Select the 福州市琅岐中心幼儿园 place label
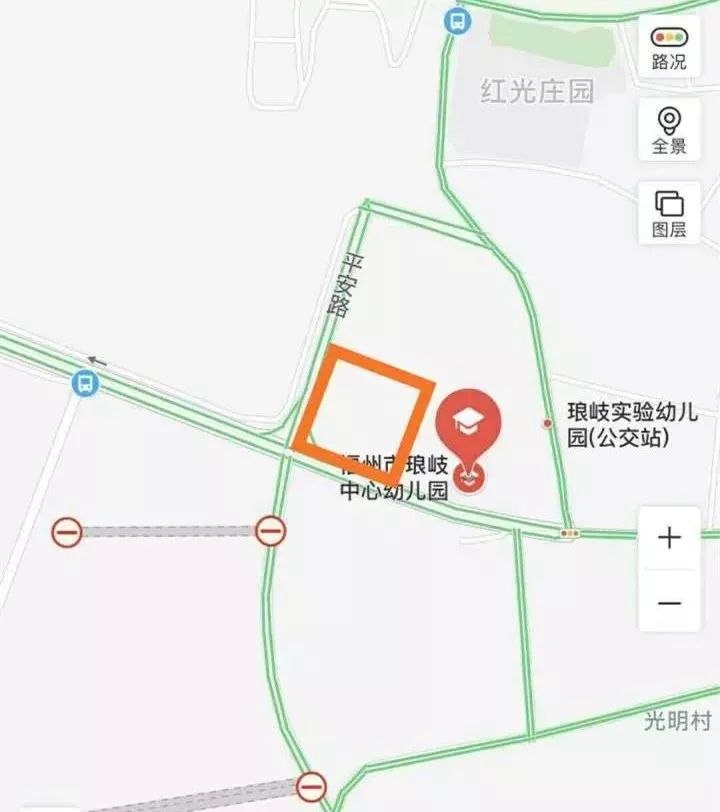 point(395,476)
